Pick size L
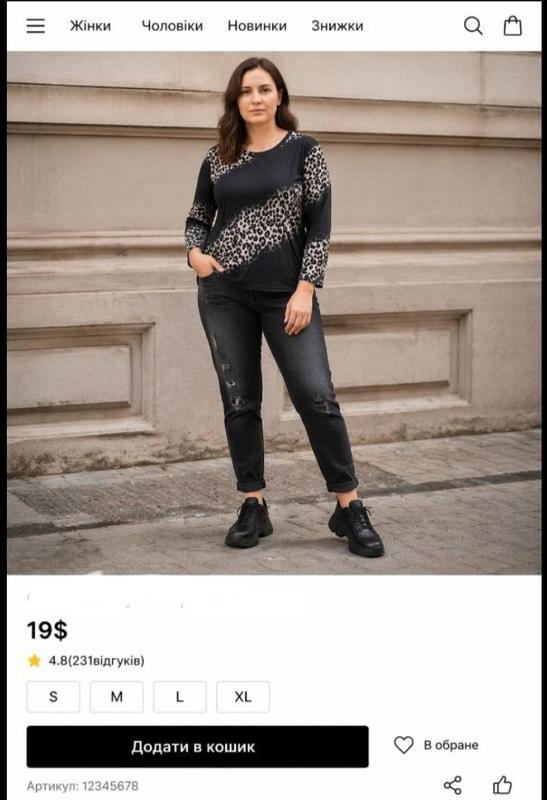547x800 pixels. 180,696
